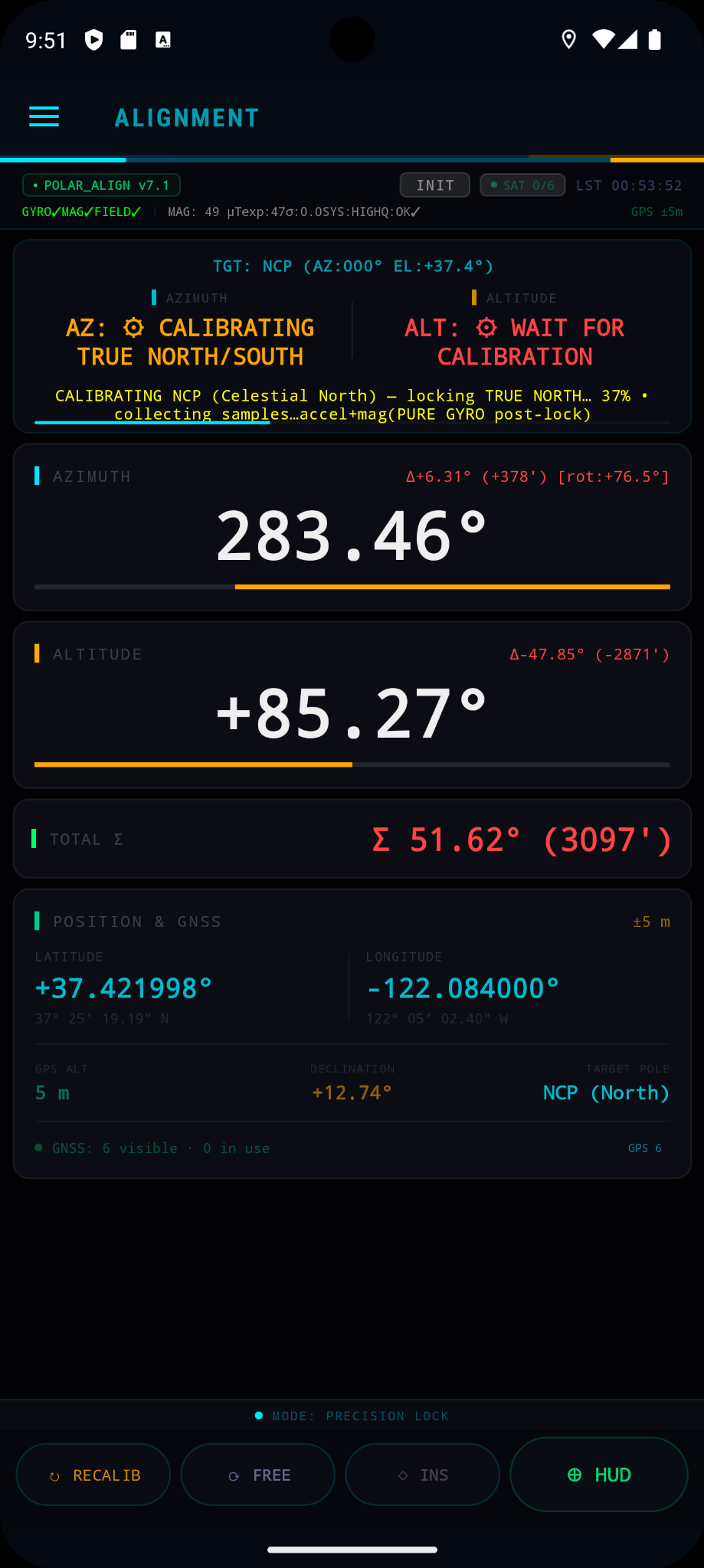Switch to FREE mode
The width and height of the screenshot is (704, 1568).
[x=258, y=1475]
